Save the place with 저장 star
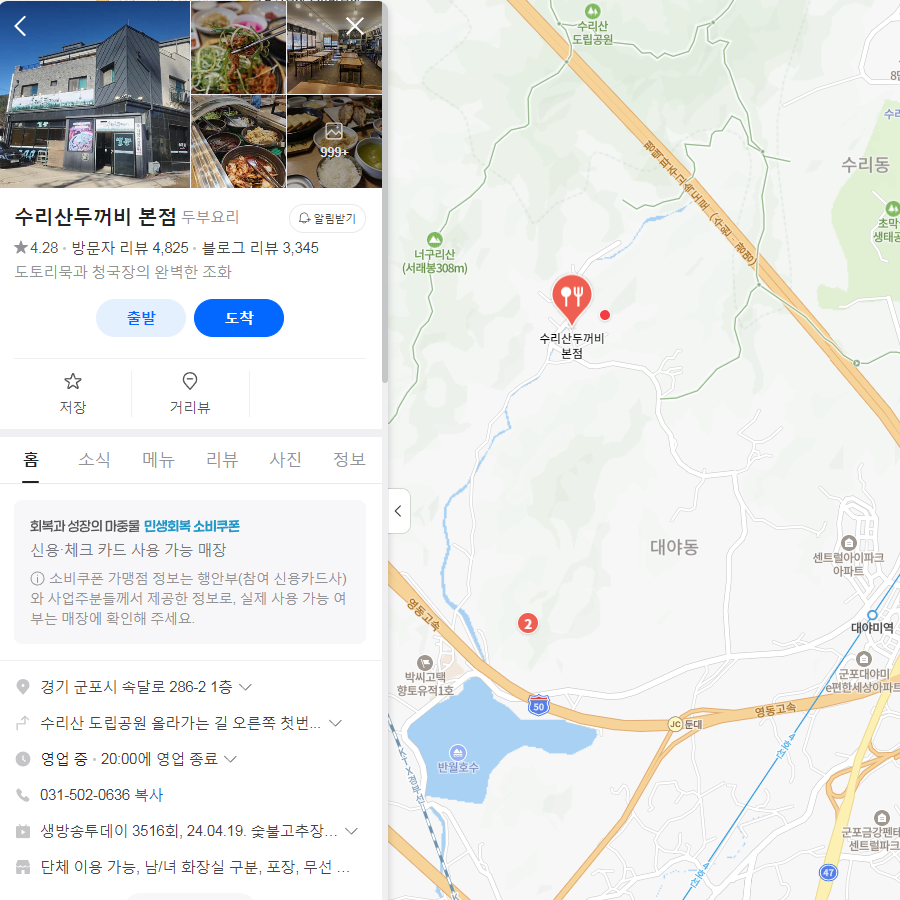Image resolution: width=900 pixels, height=900 pixels. (x=73, y=393)
